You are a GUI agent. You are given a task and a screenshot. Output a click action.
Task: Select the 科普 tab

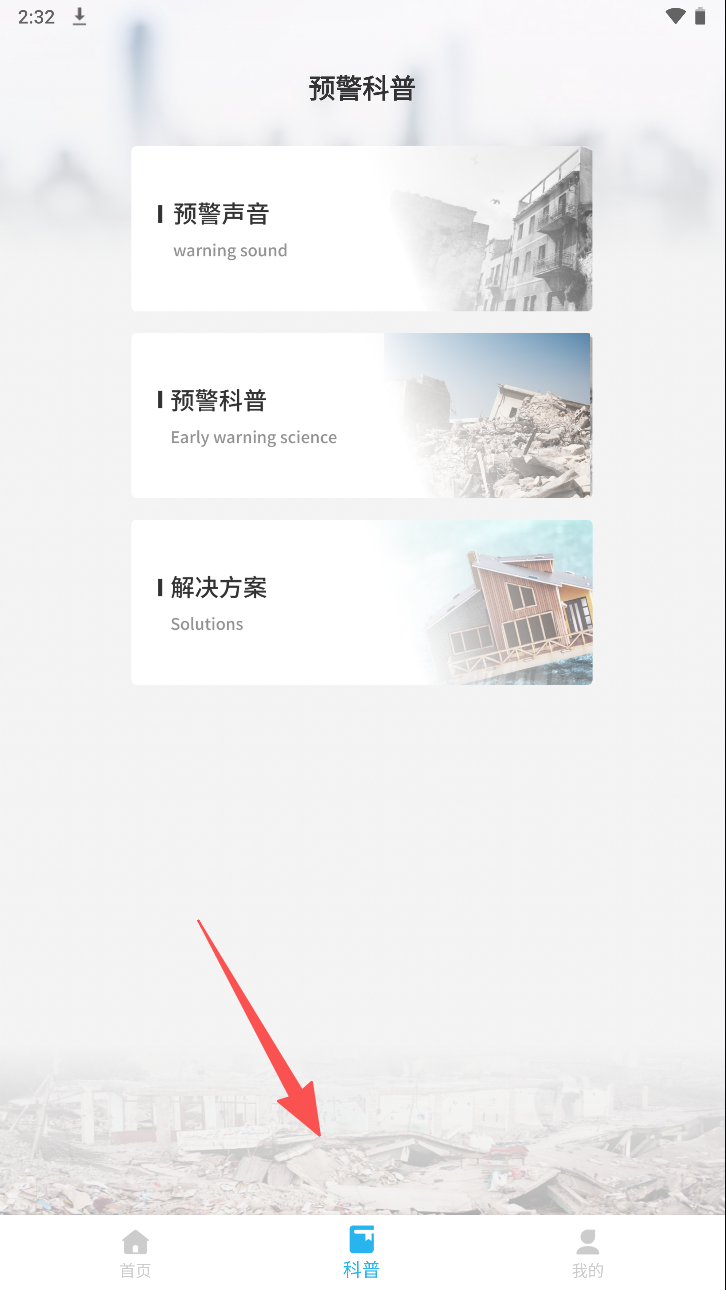[x=361, y=1253]
